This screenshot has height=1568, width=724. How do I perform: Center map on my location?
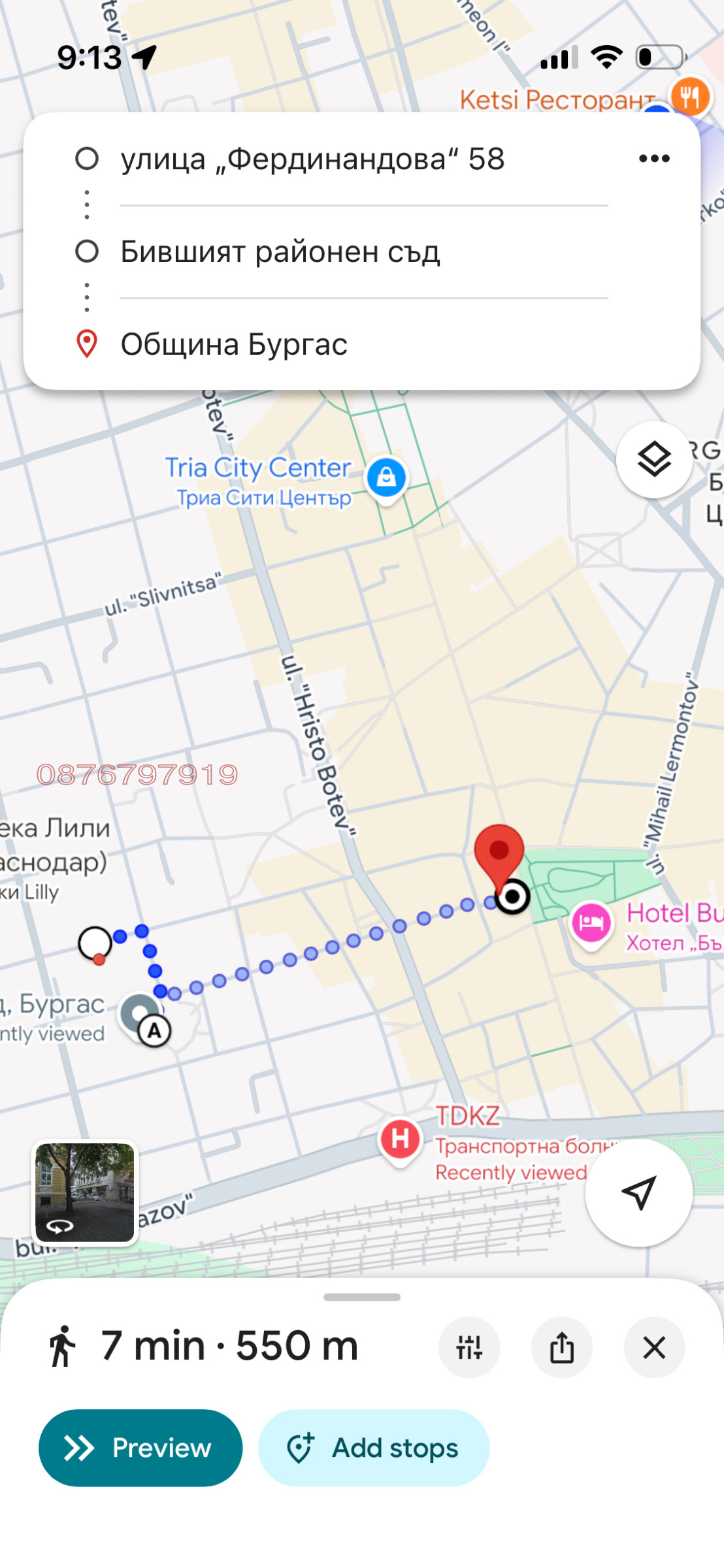coord(638,1192)
